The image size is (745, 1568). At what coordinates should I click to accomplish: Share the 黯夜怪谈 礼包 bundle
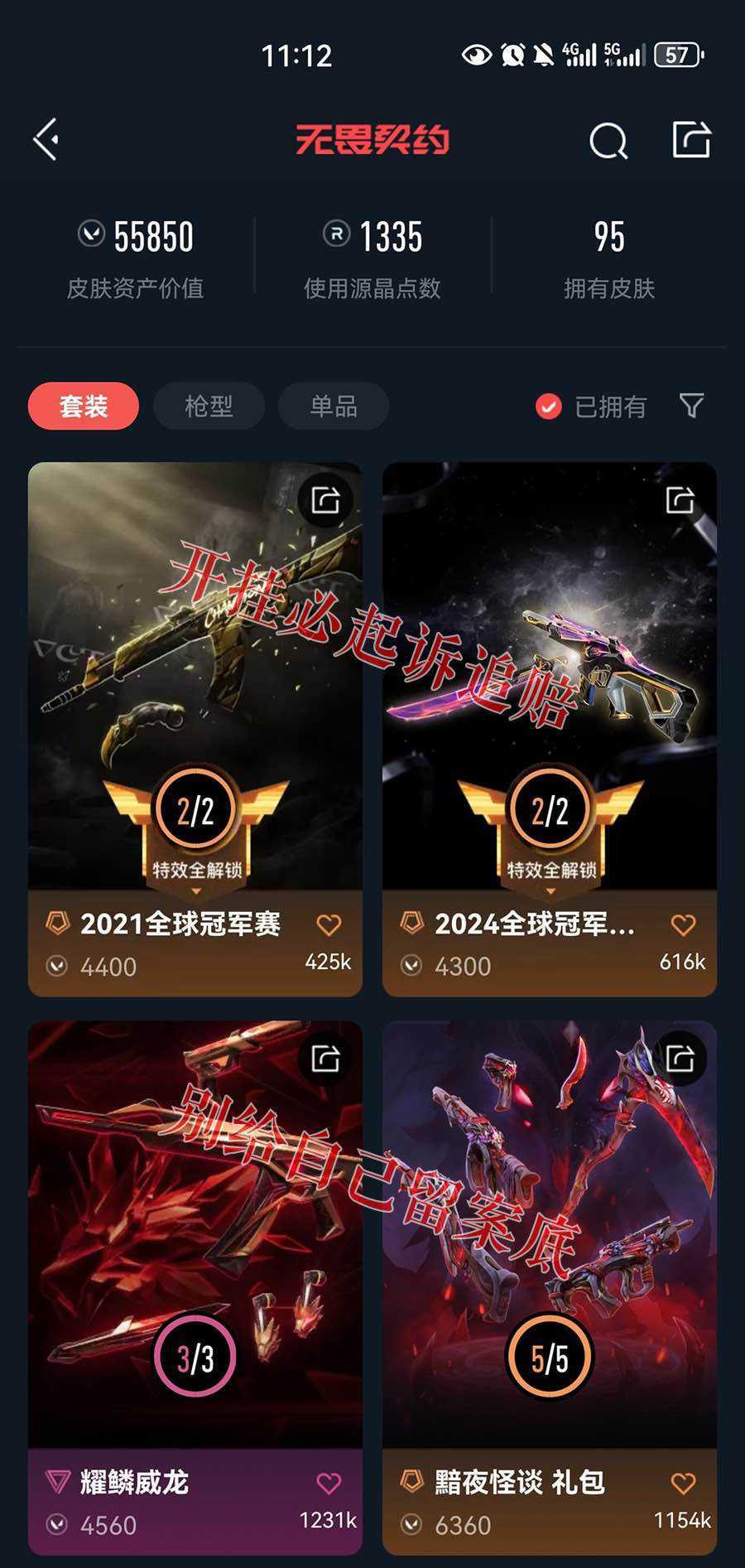[680, 1059]
